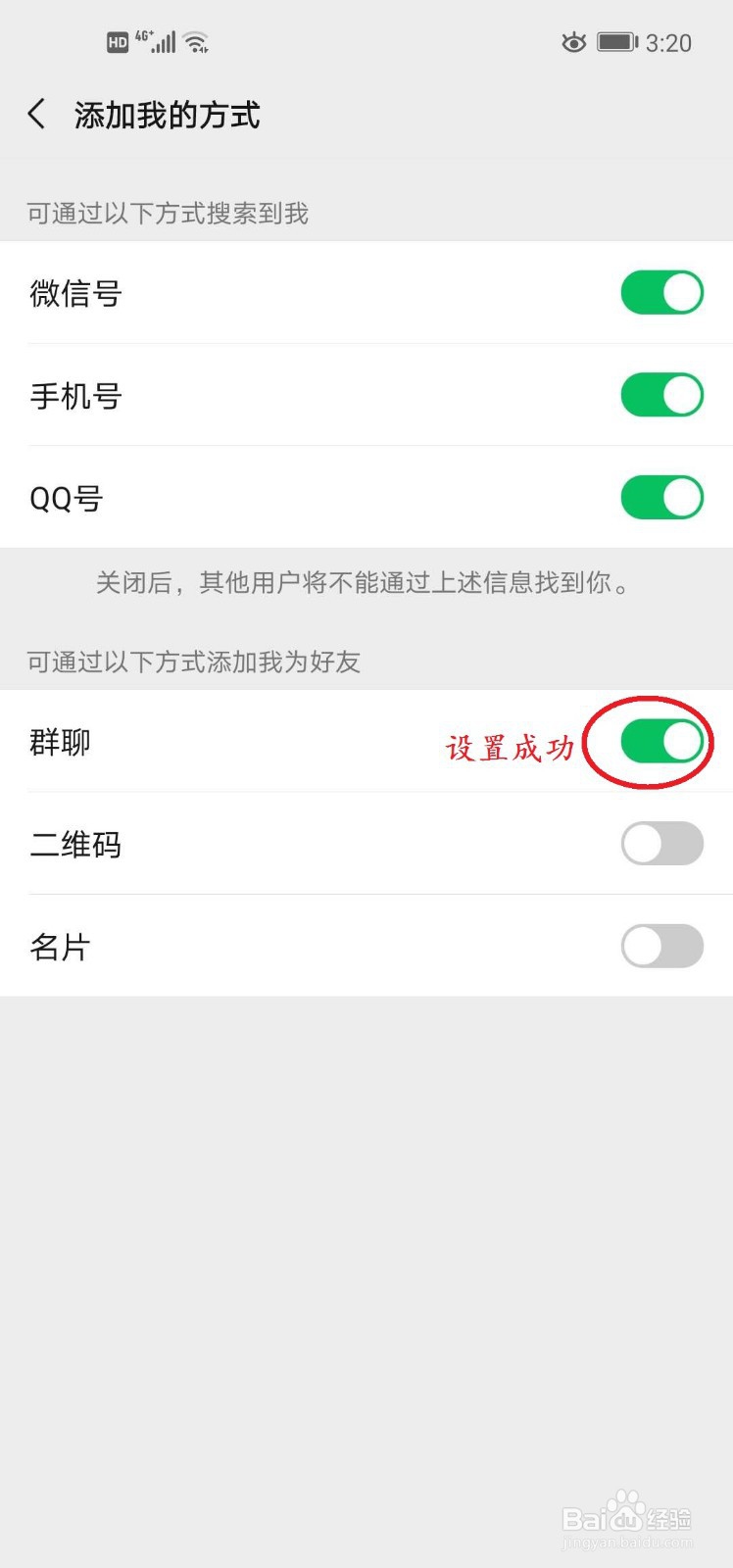
Task: Click the HD volte indicator in status bar
Action: pyautogui.click(x=116, y=40)
